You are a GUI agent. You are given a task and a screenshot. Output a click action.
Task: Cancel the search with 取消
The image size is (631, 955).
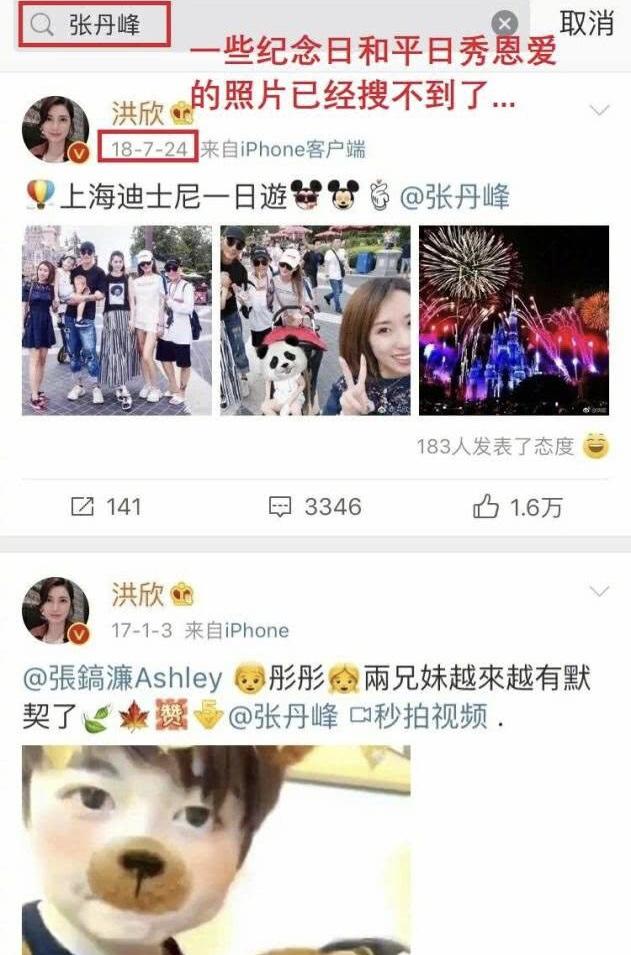pos(586,23)
